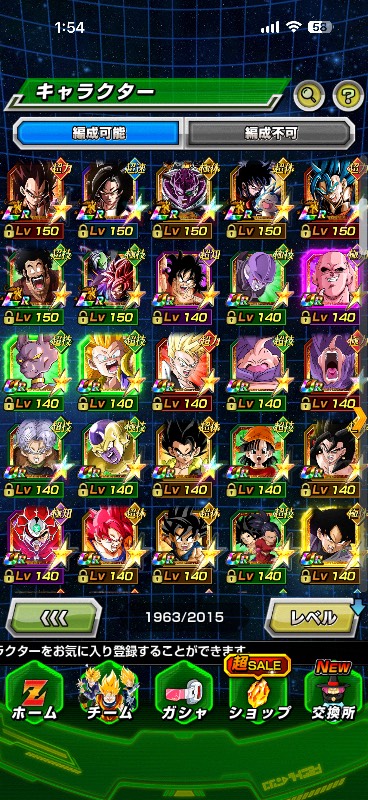Open the ショップ with the SALE badge
Screen dimensions: 368x800
[259, 689]
